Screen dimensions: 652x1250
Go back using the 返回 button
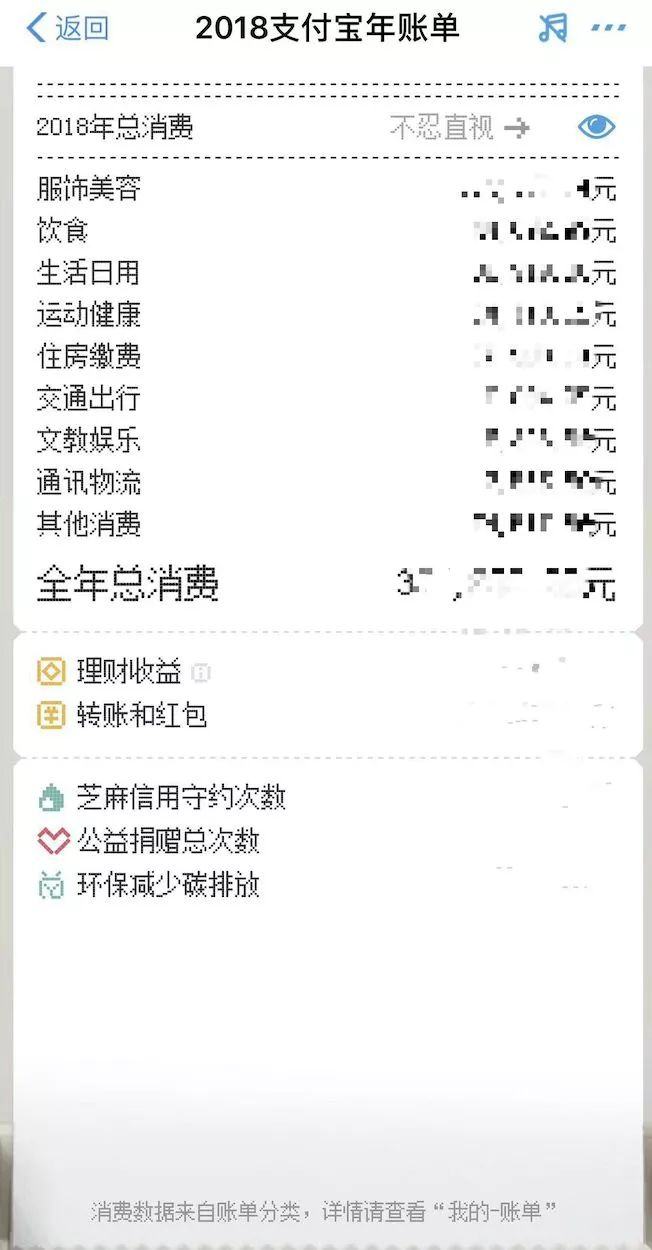pyautogui.click(x=67, y=28)
